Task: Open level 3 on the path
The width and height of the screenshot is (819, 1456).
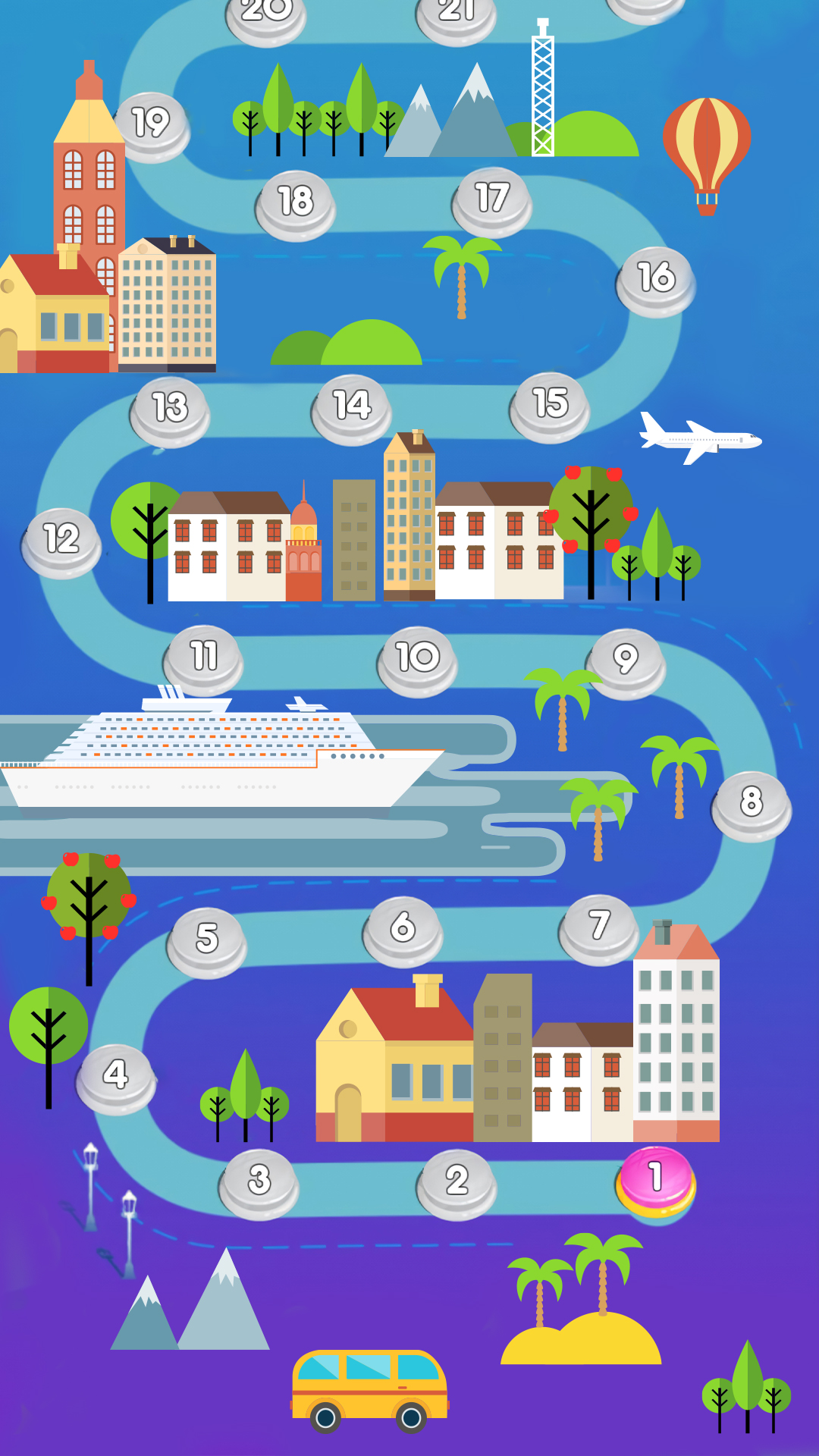Action: coord(259,1182)
